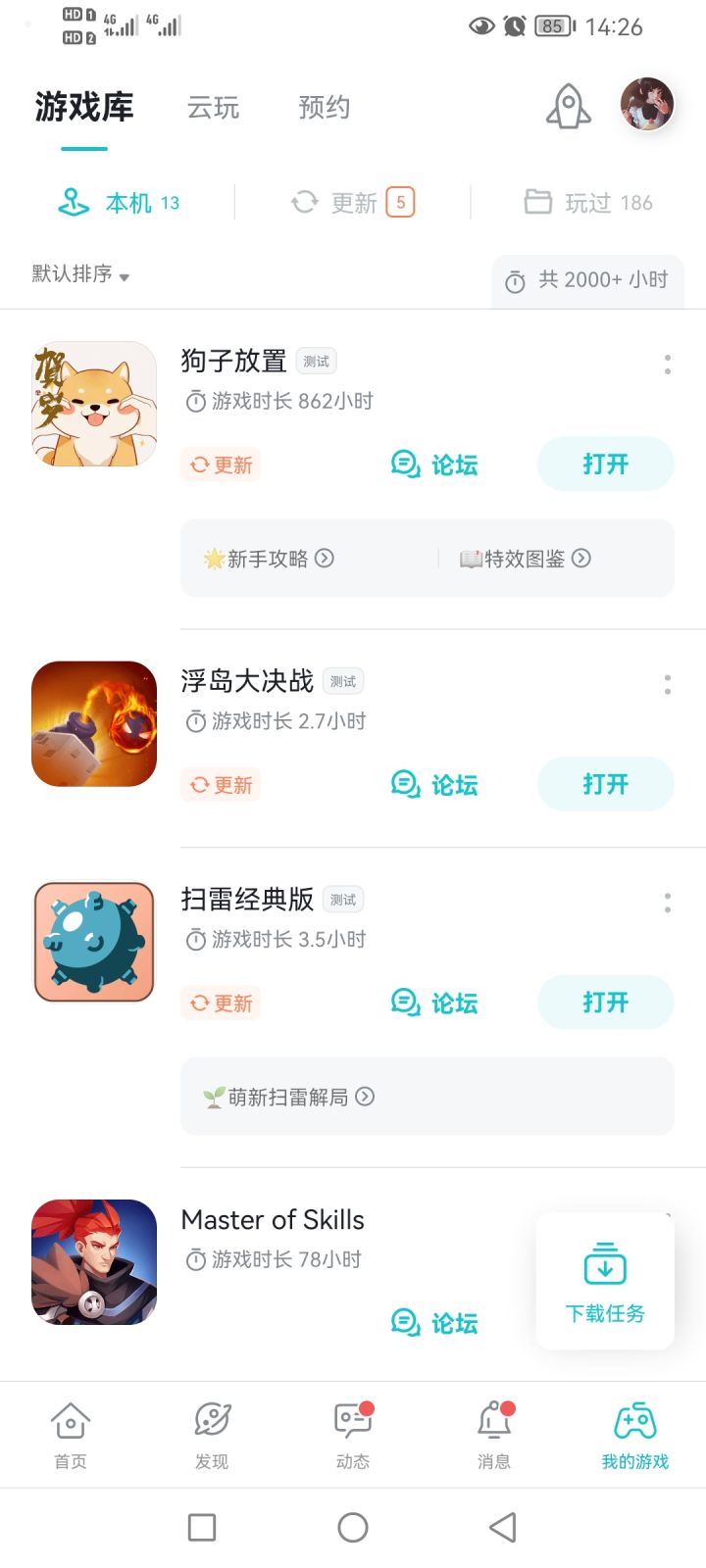Select the 首页 home icon in bottom bar

(x=70, y=1418)
